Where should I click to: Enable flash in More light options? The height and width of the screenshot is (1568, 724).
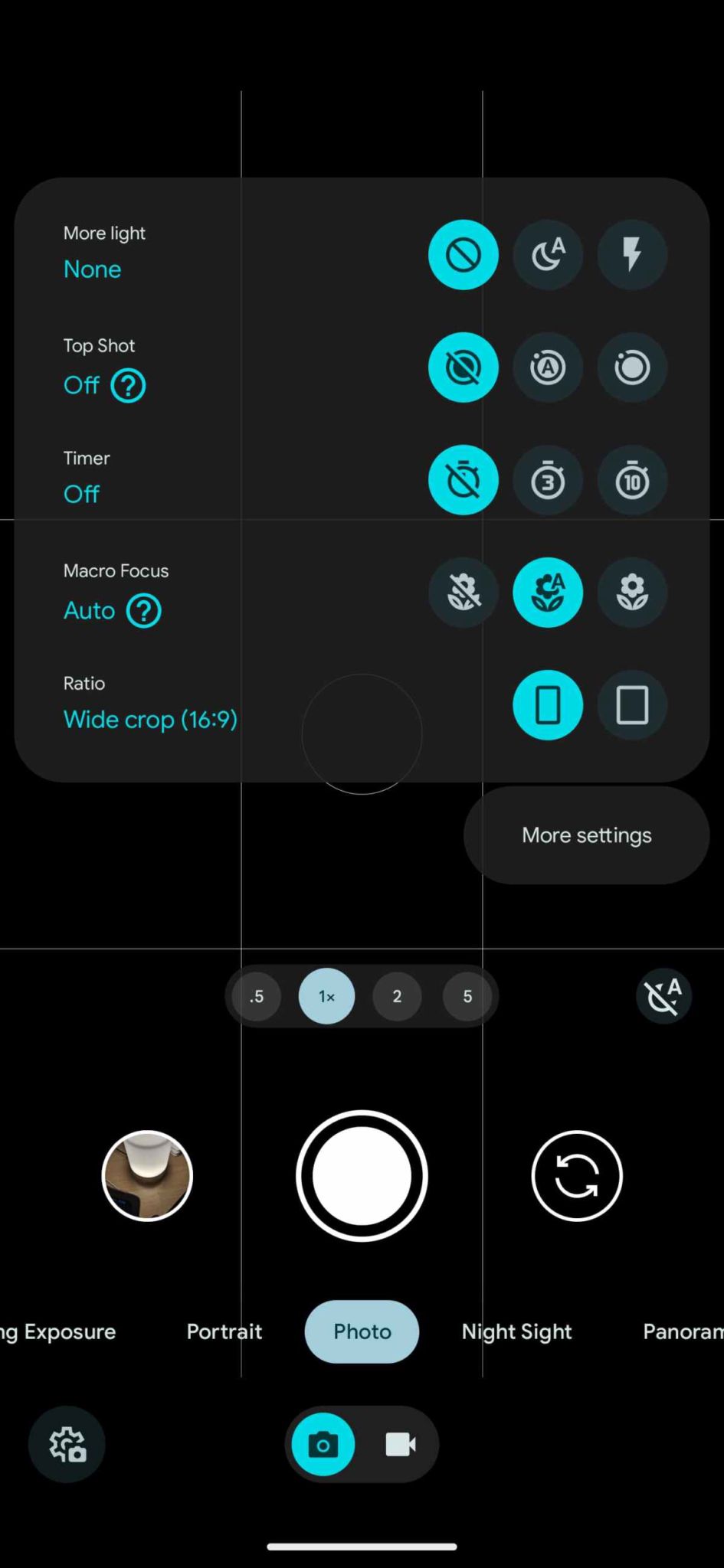pos(631,255)
